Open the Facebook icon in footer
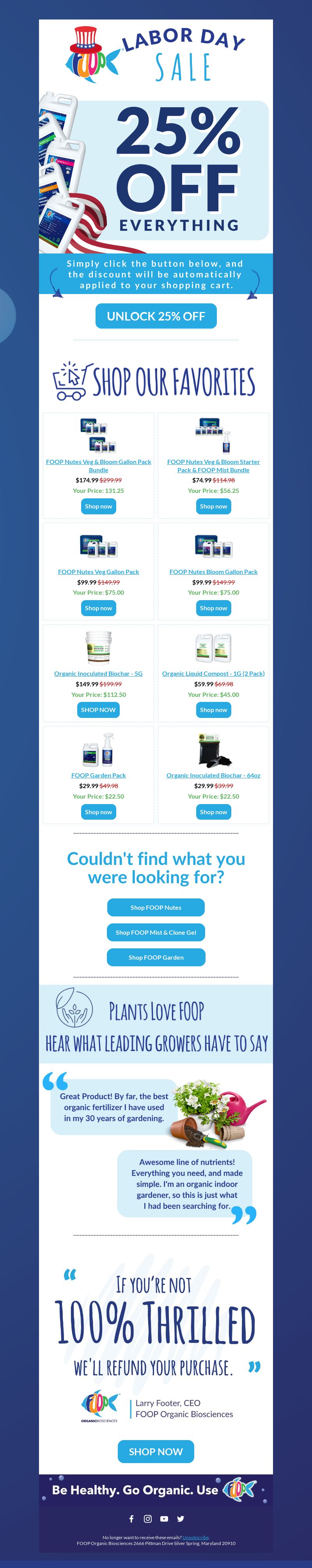The height and width of the screenshot is (1568, 312). point(131,1518)
